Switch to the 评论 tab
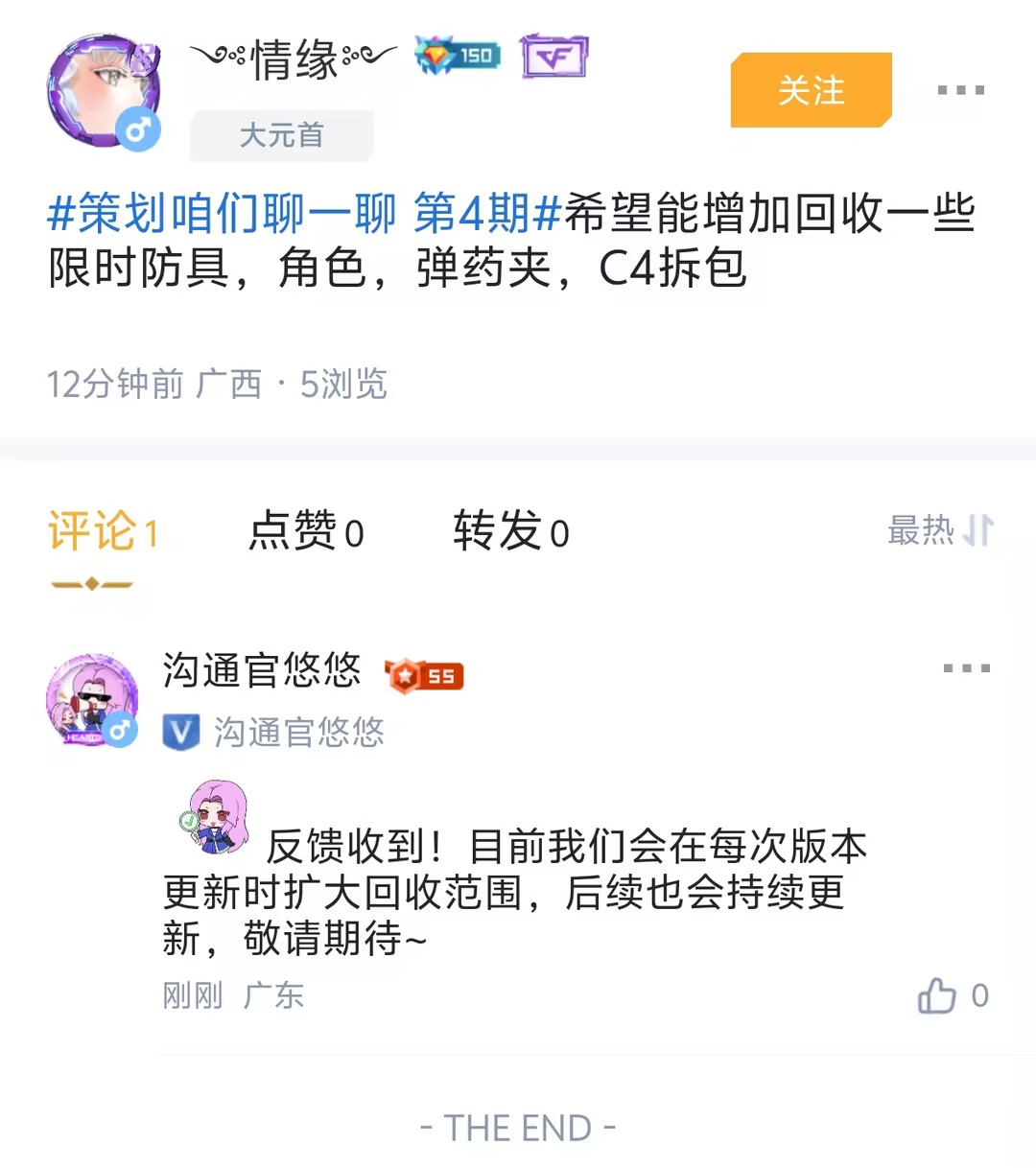Screen dimensions: 1036x1168 [x=103, y=532]
